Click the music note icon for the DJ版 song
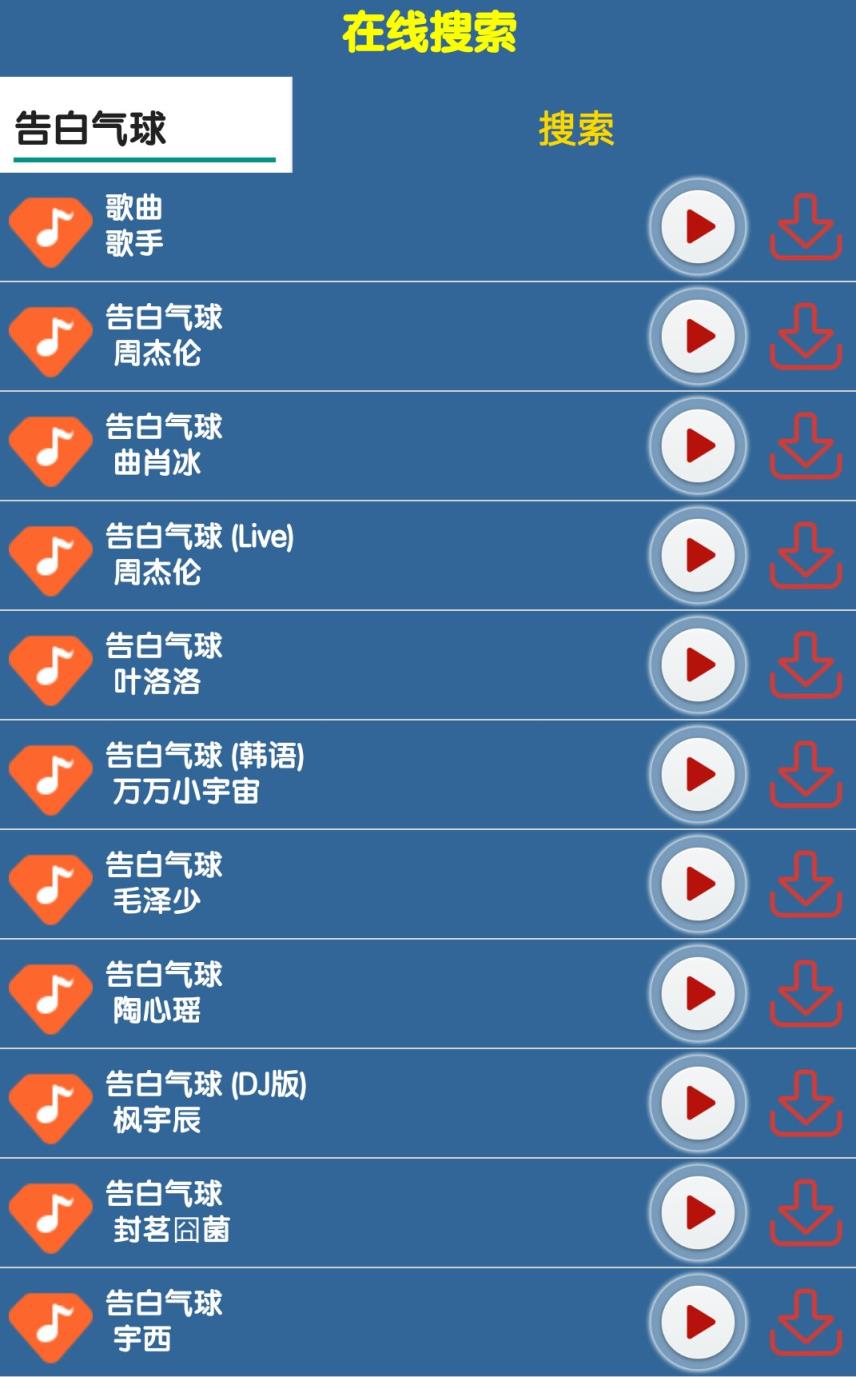This screenshot has width=856, height=1377. [50, 1104]
